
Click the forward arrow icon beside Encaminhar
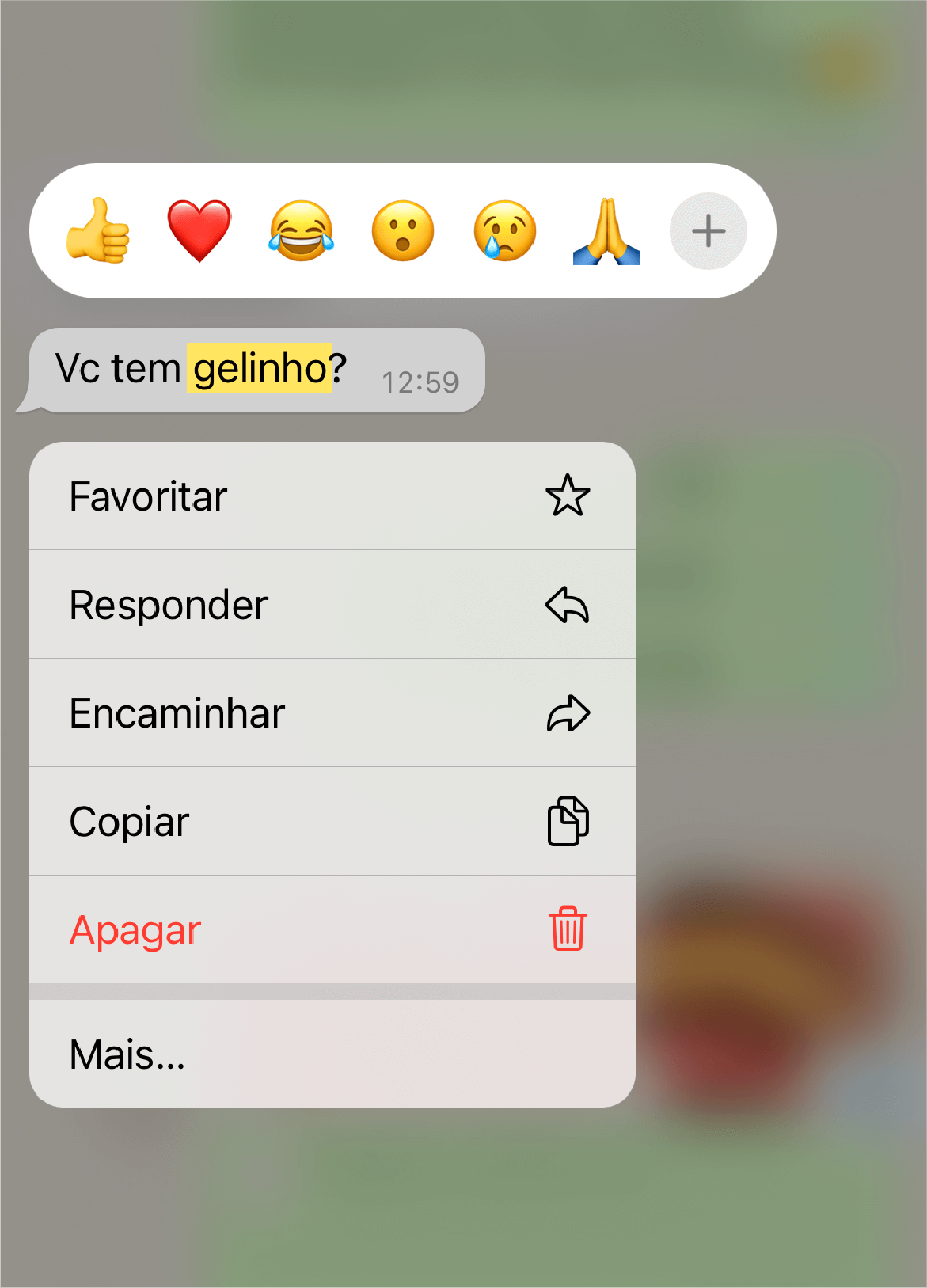(x=569, y=712)
